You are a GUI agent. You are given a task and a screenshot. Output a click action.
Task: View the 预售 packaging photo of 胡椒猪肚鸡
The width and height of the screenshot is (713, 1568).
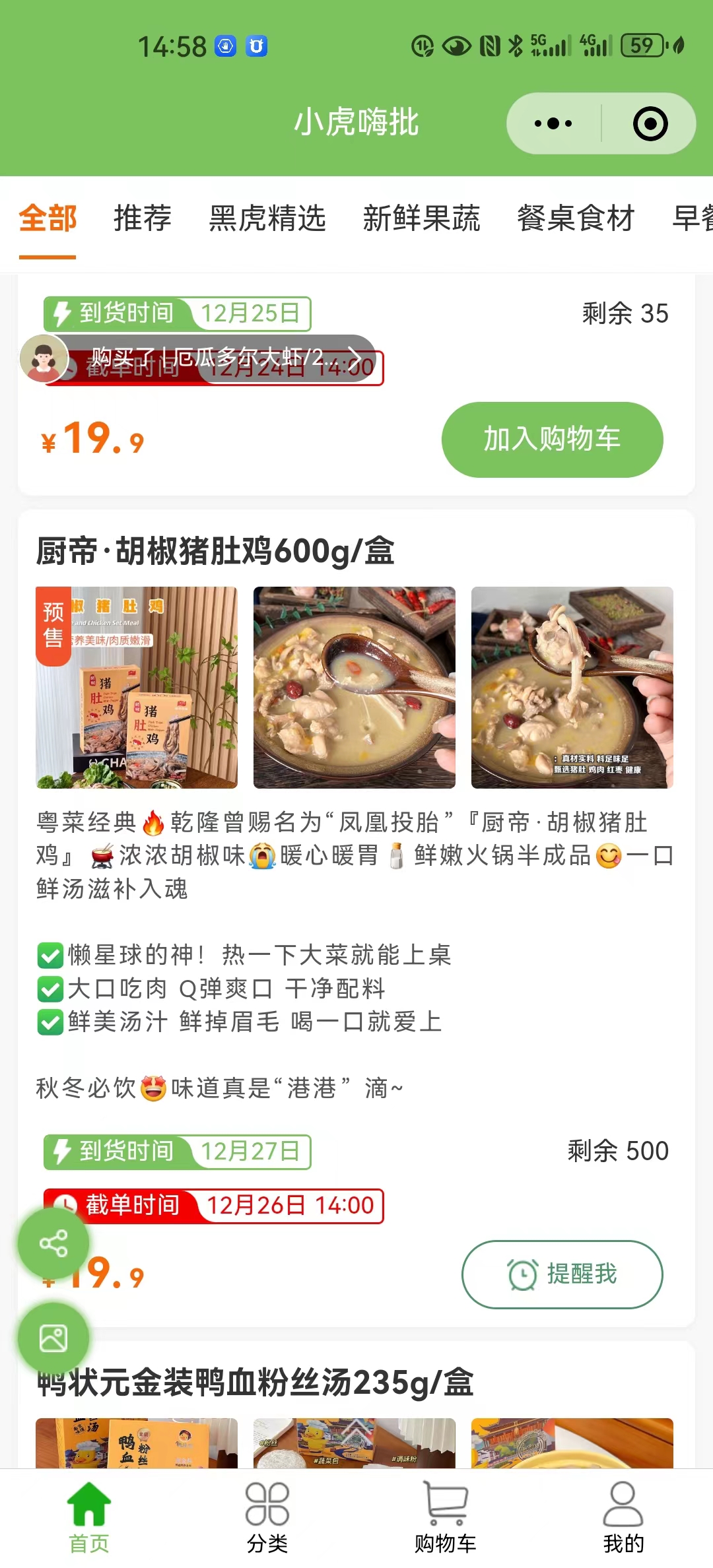tap(137, 687)
